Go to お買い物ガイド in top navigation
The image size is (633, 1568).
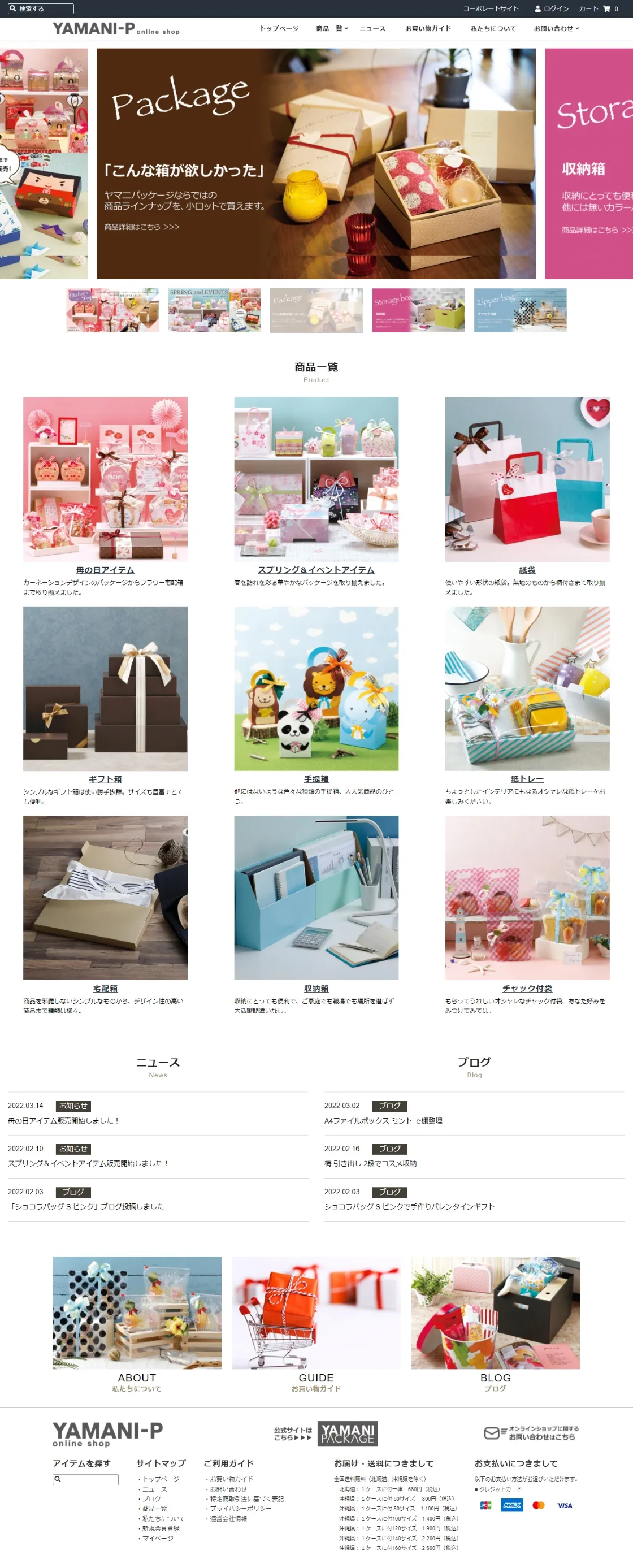[x=428, y=29]
